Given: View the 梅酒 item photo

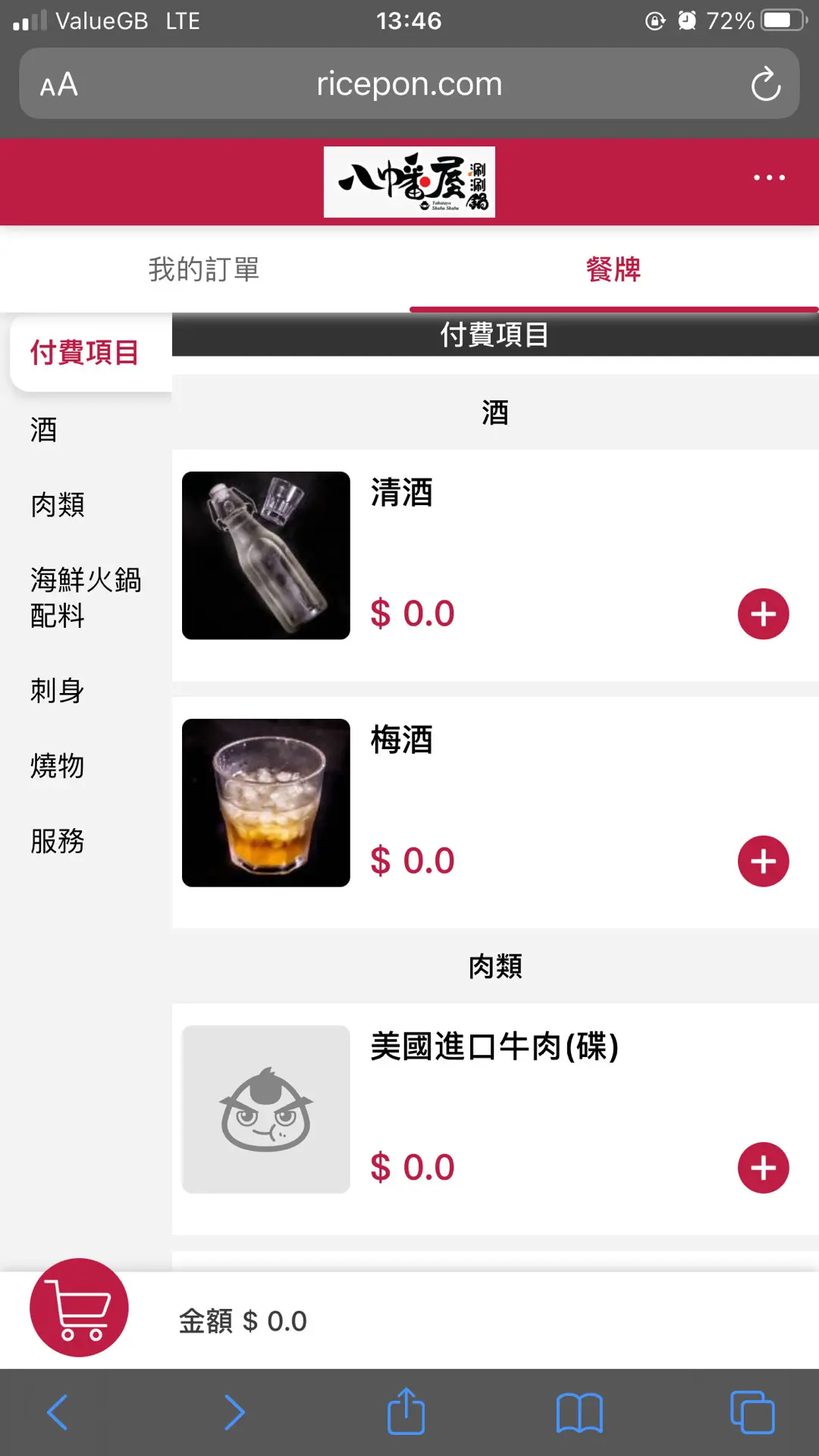Looking at the screenshot, I should 266,803.
